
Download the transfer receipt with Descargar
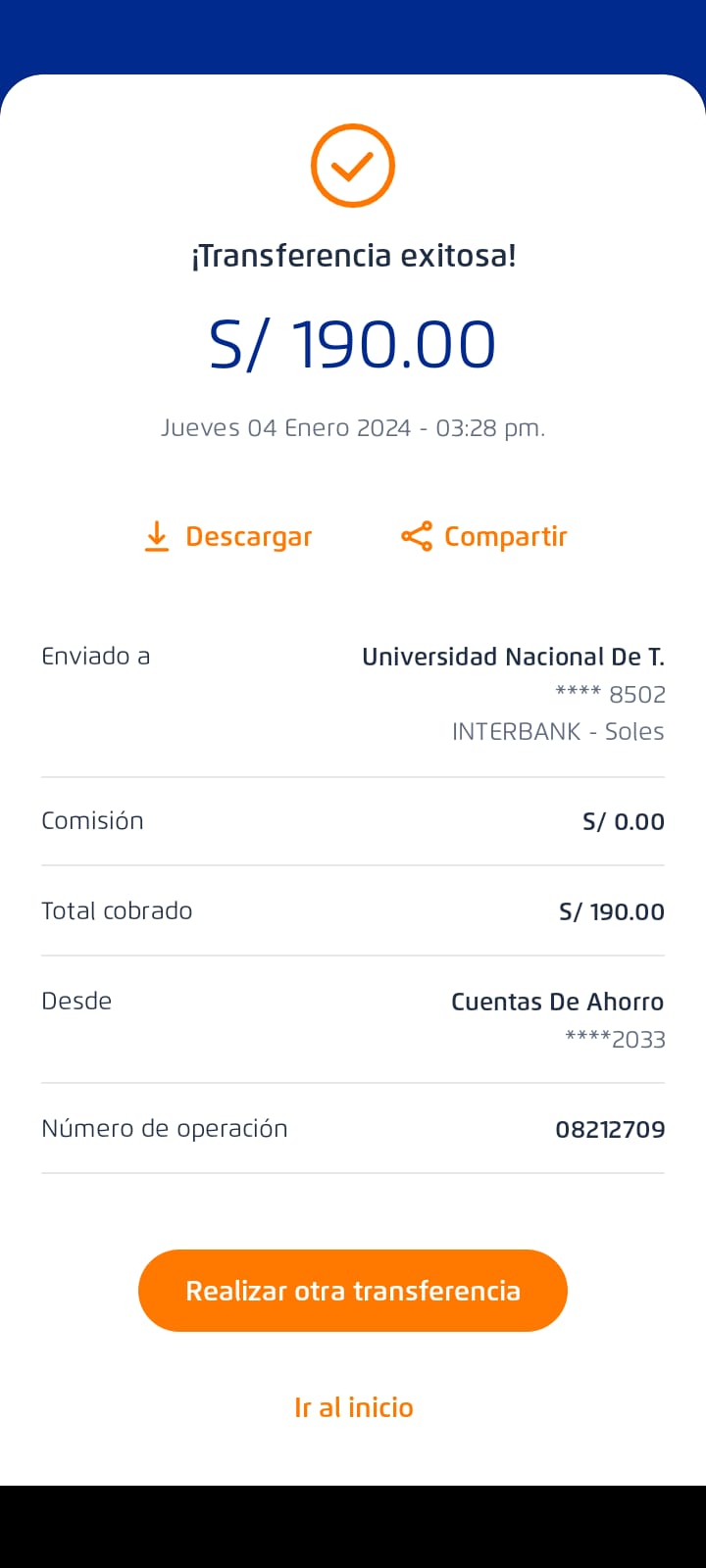click(228, 537)
